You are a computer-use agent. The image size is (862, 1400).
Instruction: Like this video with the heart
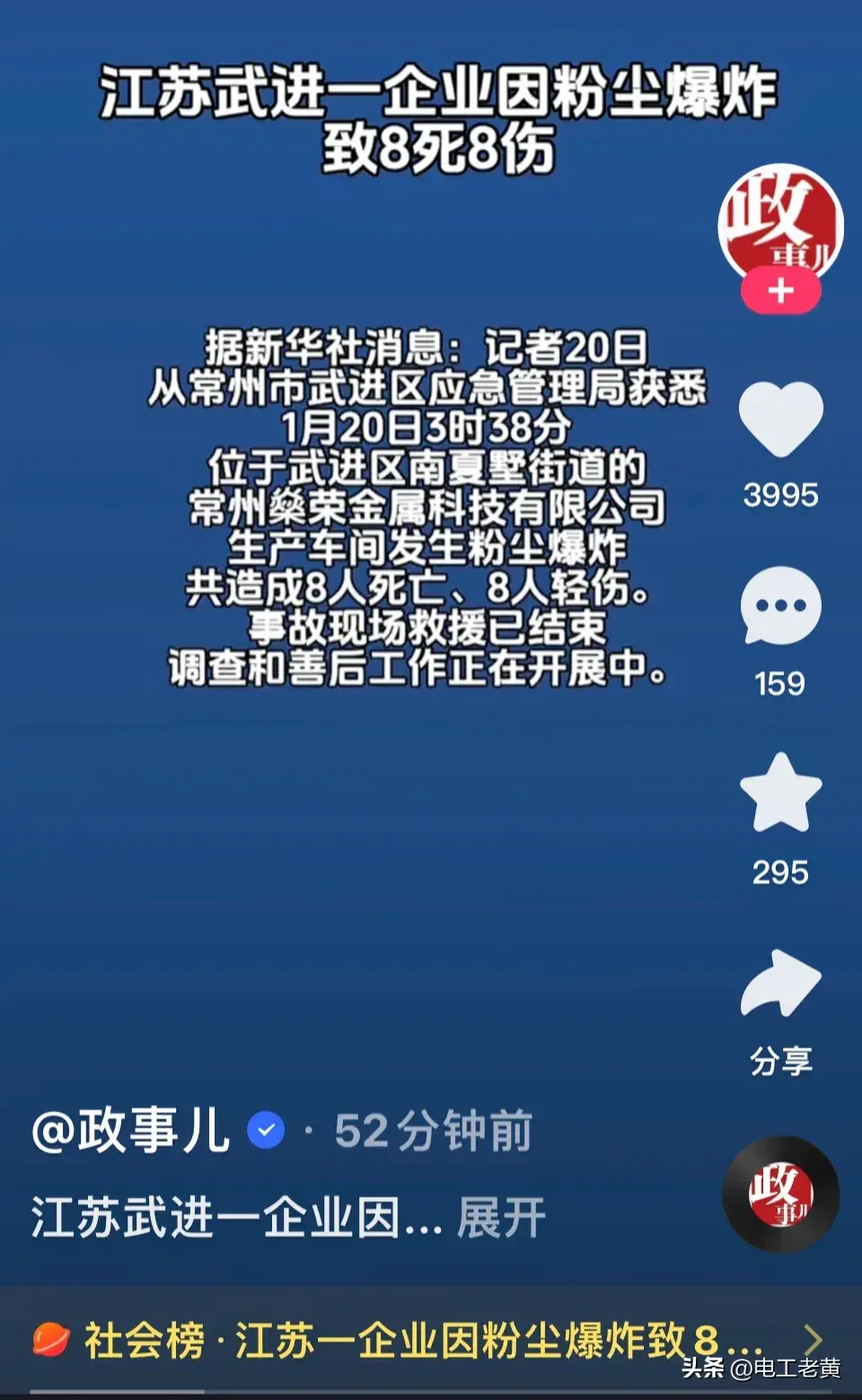[x=780, y=419]
